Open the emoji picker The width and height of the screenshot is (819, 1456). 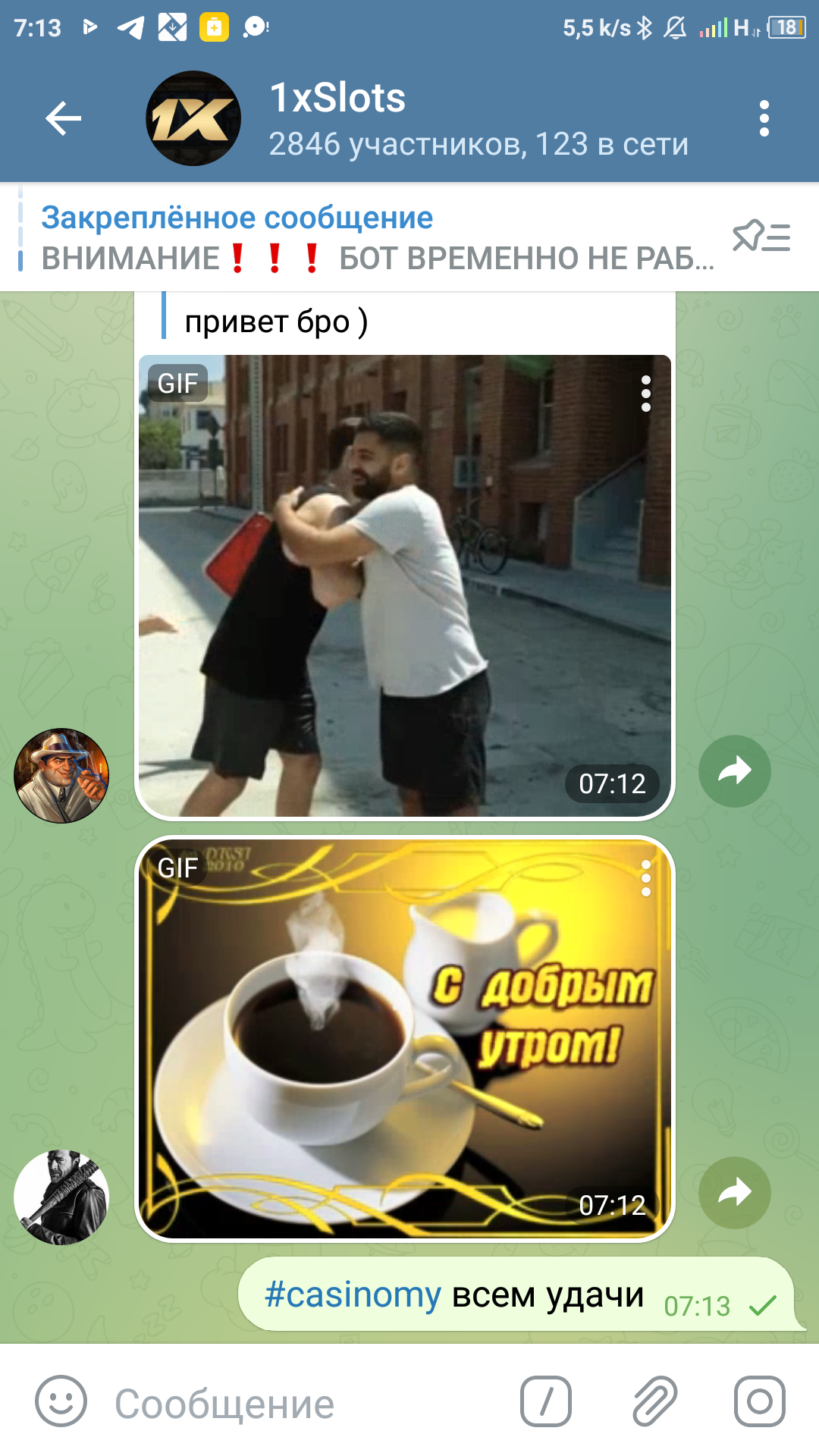coord(61,1401)
